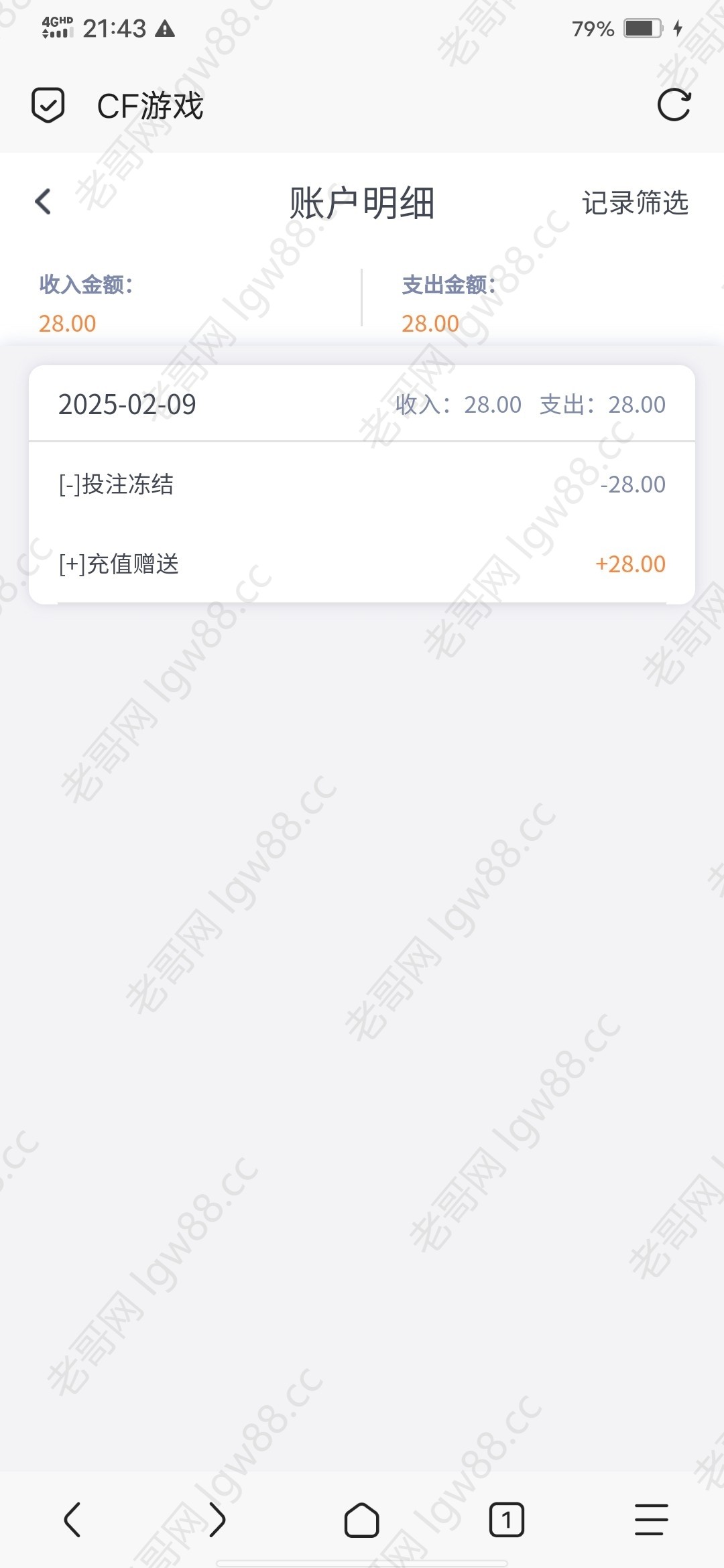
Task: Open the browser home page
Action: (x=362, y=1519)
